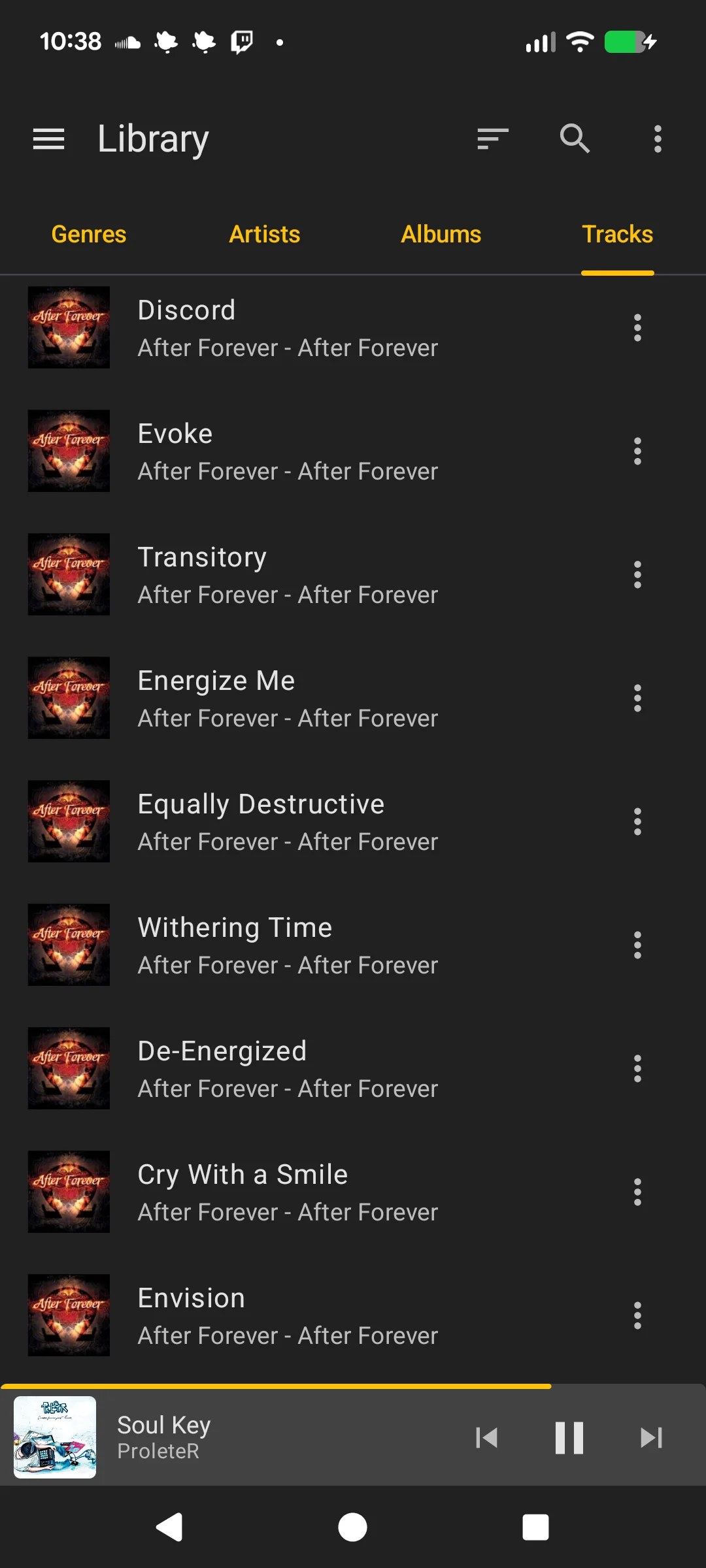Open options for Withering Time
The image size is (706, 1568).
pyautogui.click(x=637, y=945)
